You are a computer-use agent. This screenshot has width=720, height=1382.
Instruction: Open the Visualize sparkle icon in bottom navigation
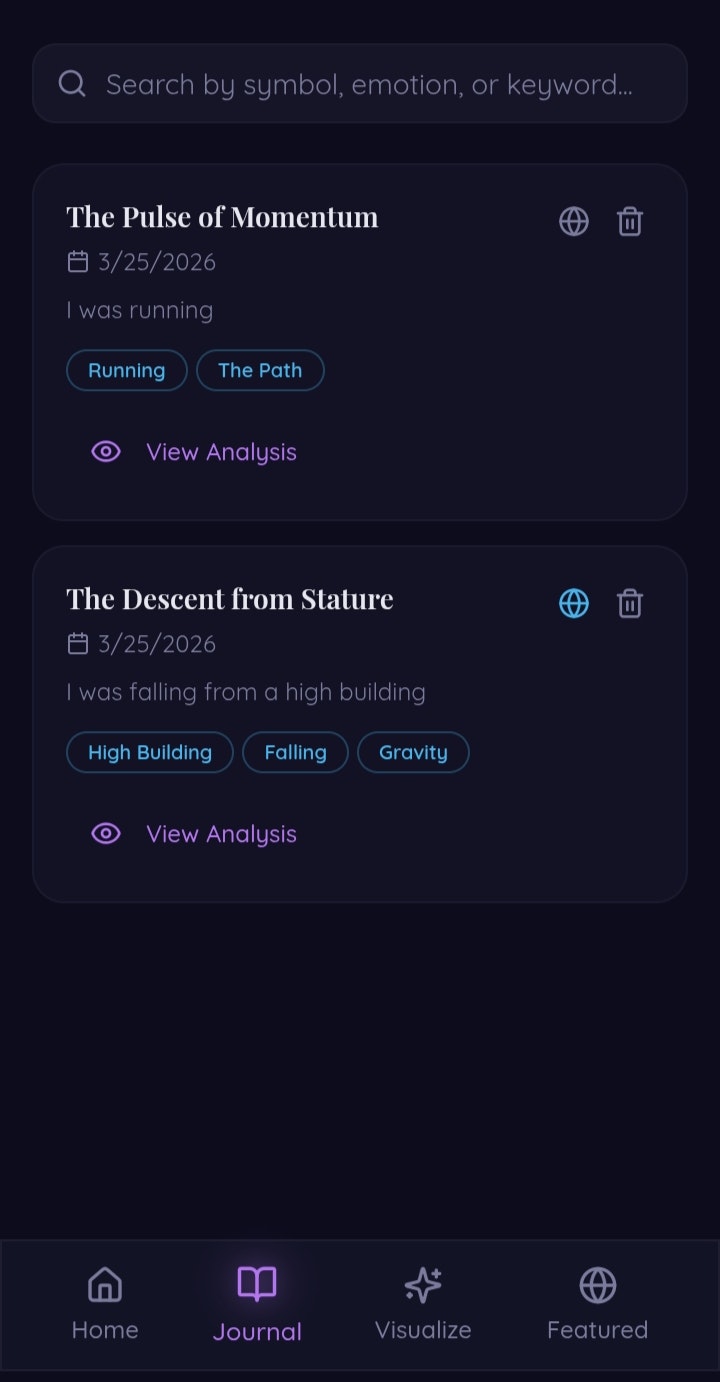[x=422, y=1284]
